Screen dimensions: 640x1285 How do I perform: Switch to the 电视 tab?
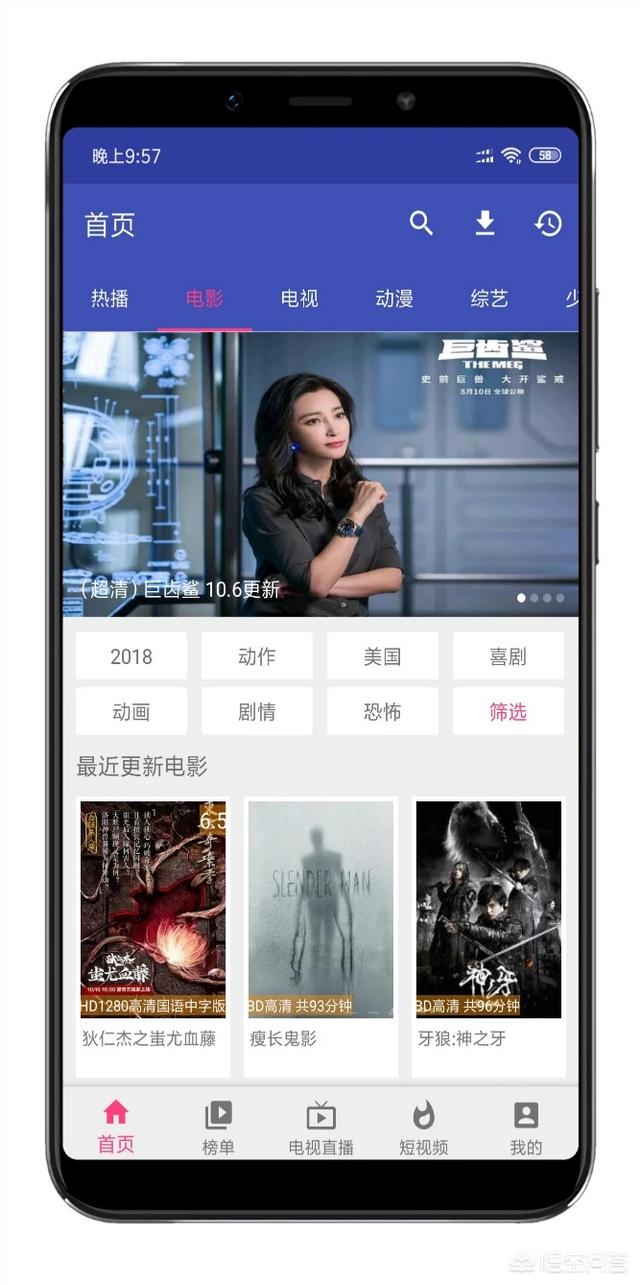coord(299,298)
